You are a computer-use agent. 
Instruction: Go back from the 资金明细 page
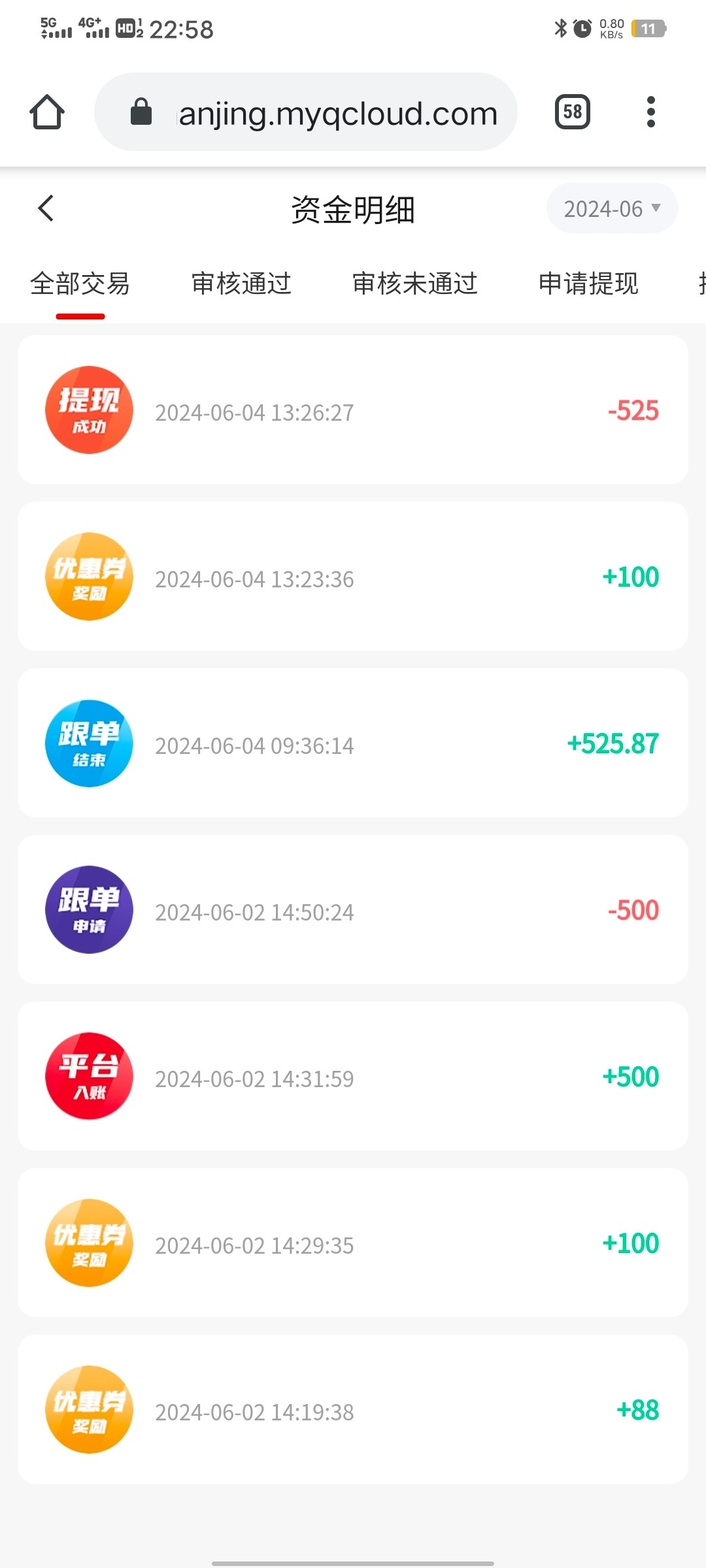[46, 209]
